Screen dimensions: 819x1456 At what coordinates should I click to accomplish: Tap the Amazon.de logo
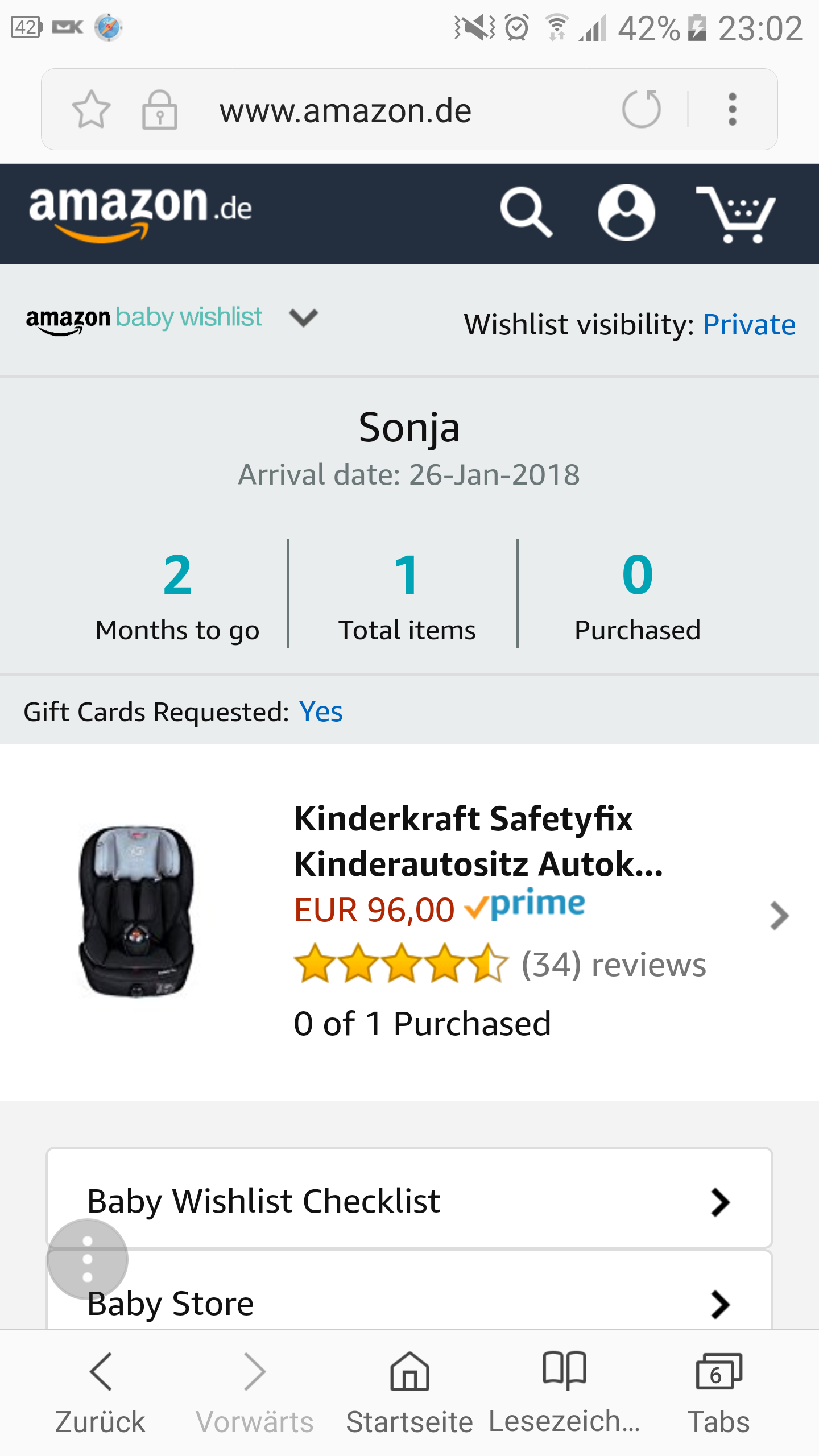[140, 213]
